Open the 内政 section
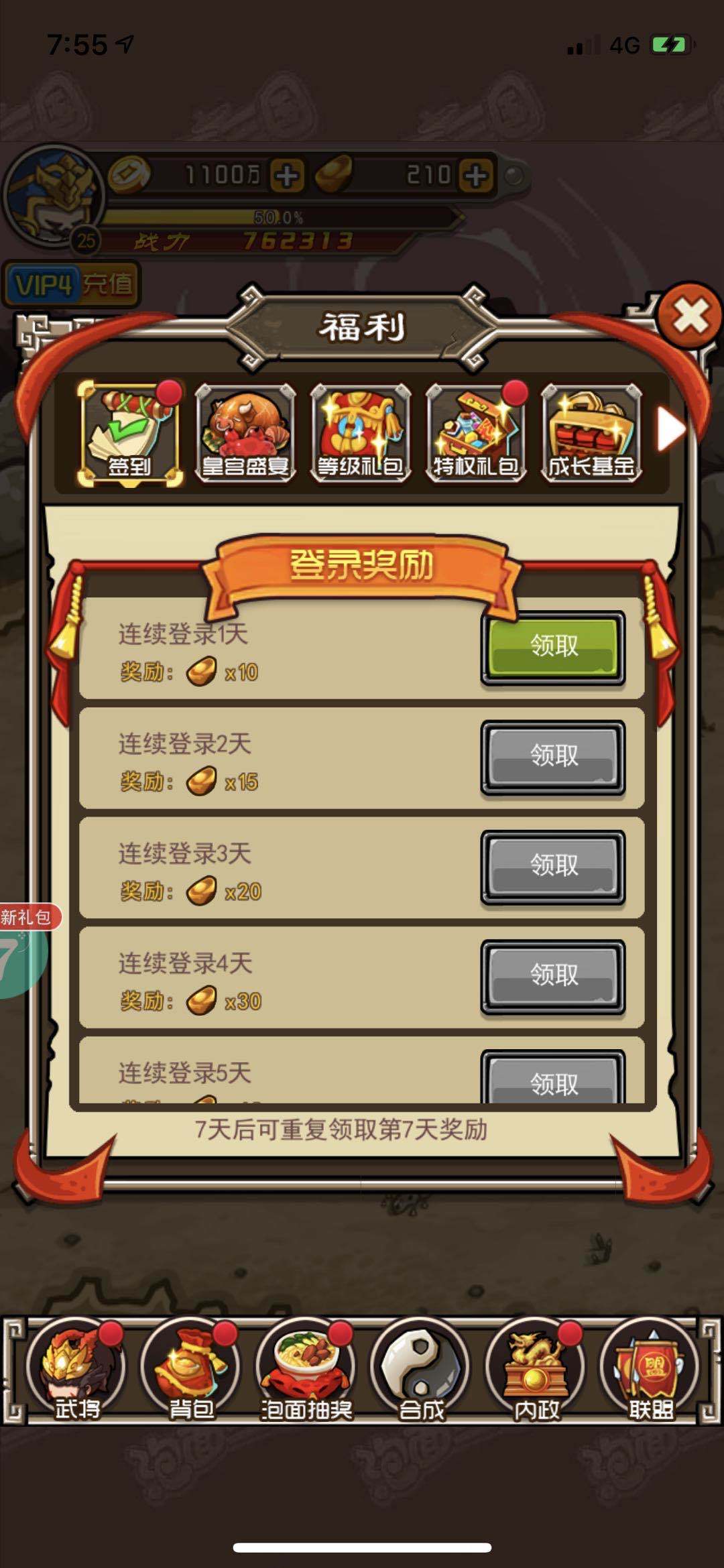Screen dimensions: 724x1568 [x=536, y=1371]
